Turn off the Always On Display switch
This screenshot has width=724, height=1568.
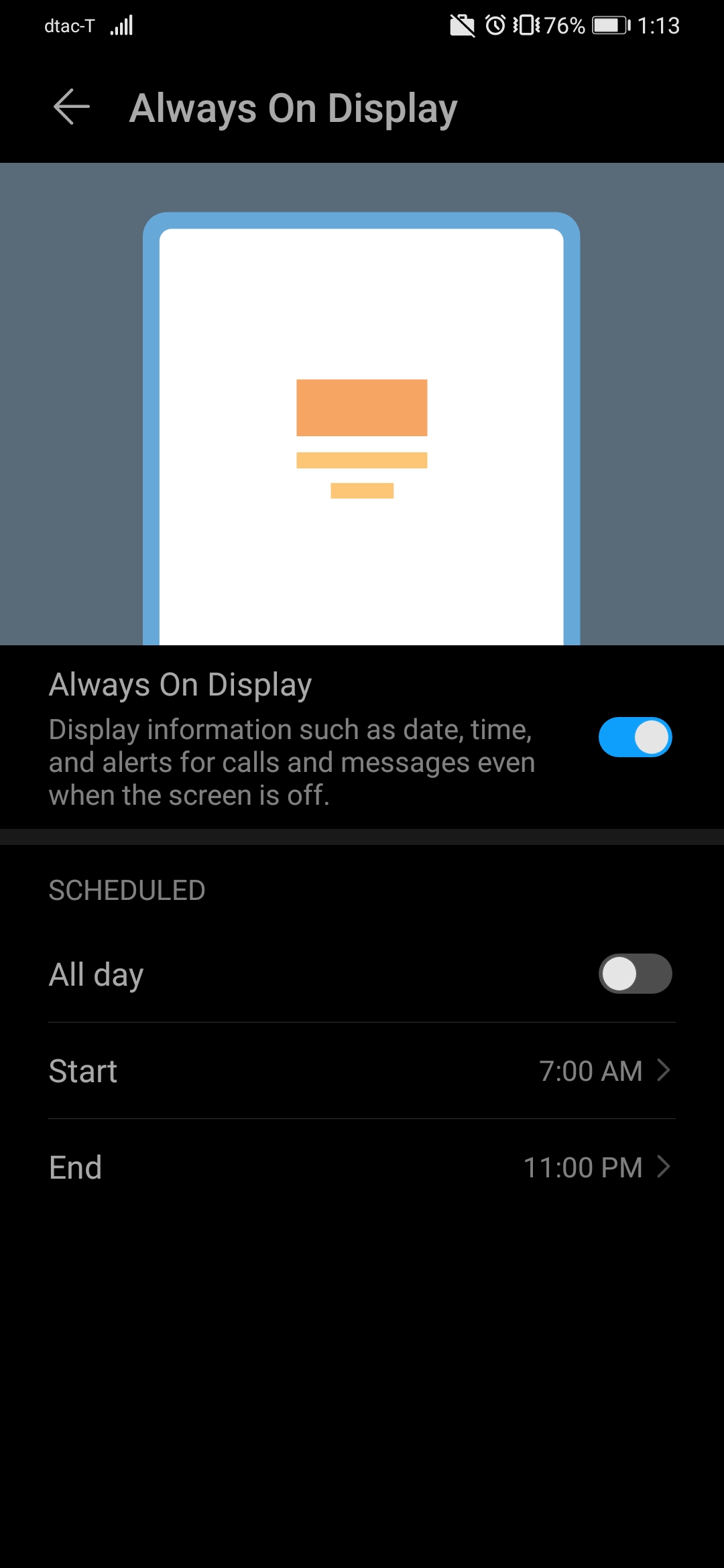635,737
